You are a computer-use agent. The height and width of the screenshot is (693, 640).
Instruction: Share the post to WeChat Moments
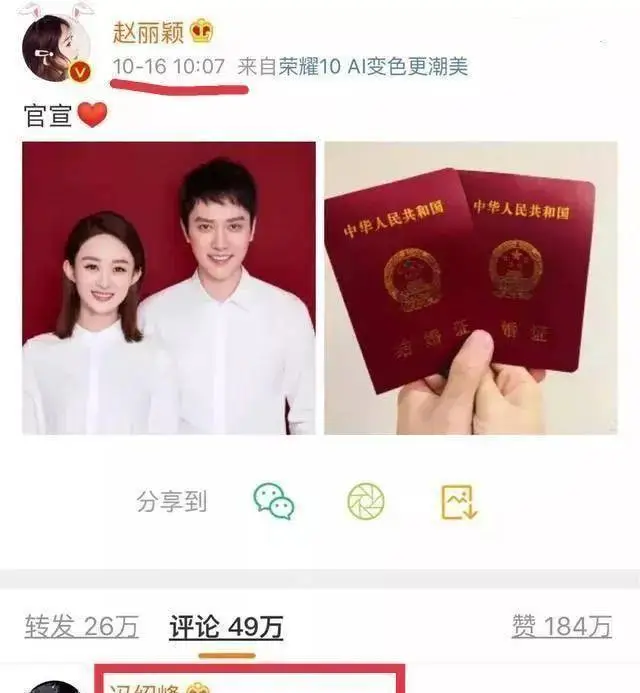366,501
